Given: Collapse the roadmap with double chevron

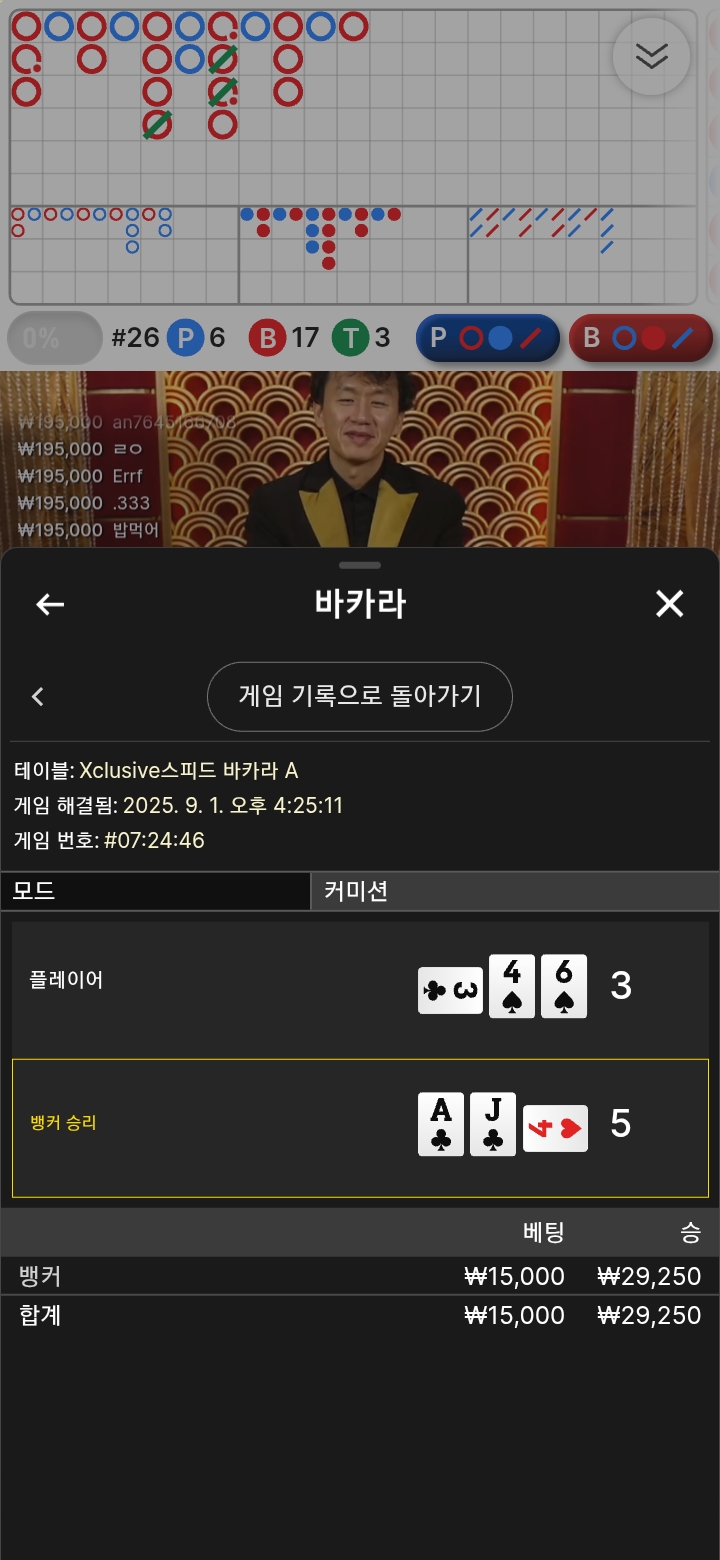Looking at the screenshot, I should 651,57.
